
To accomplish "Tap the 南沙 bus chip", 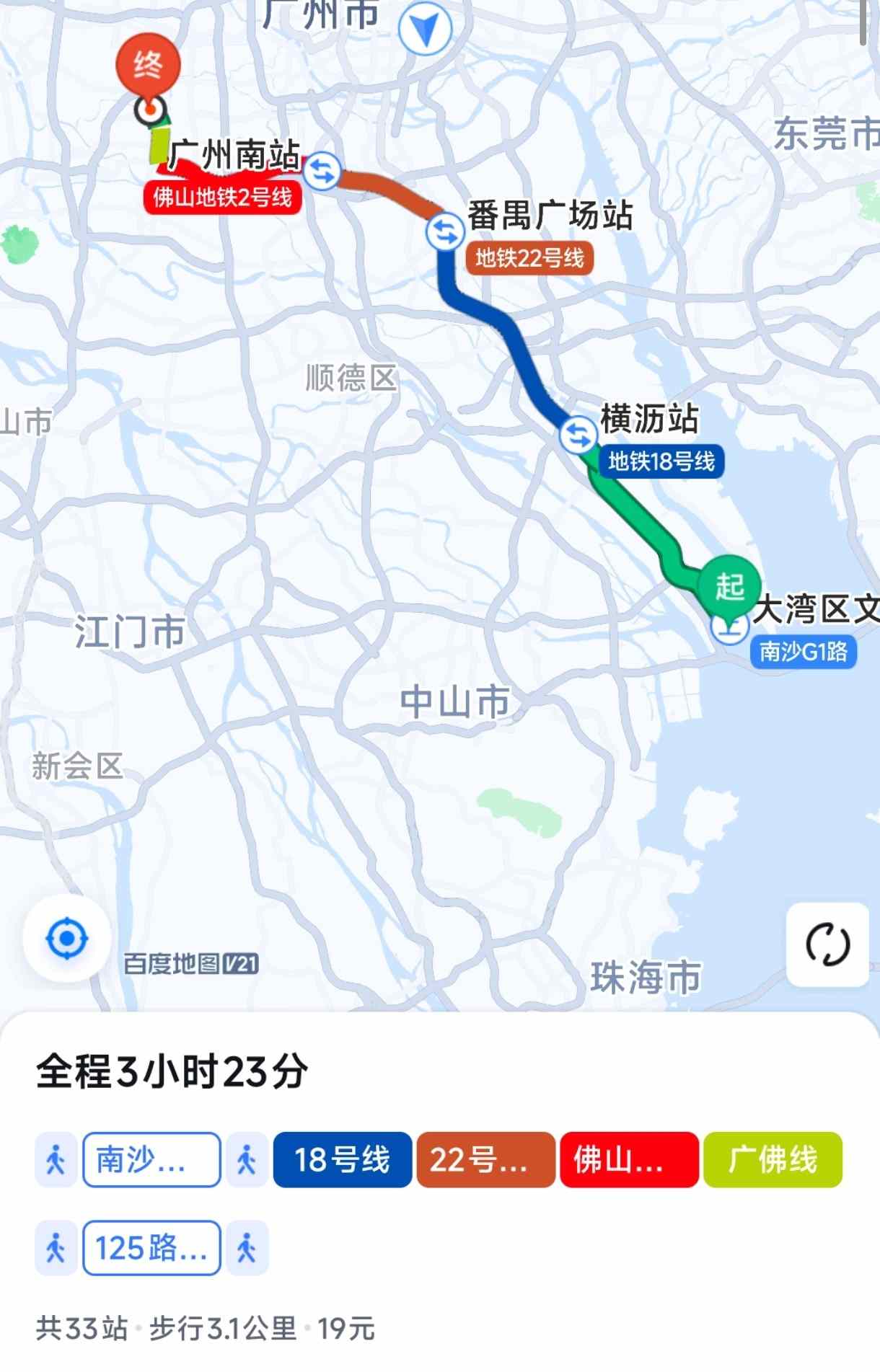I will click(151, 1160).
